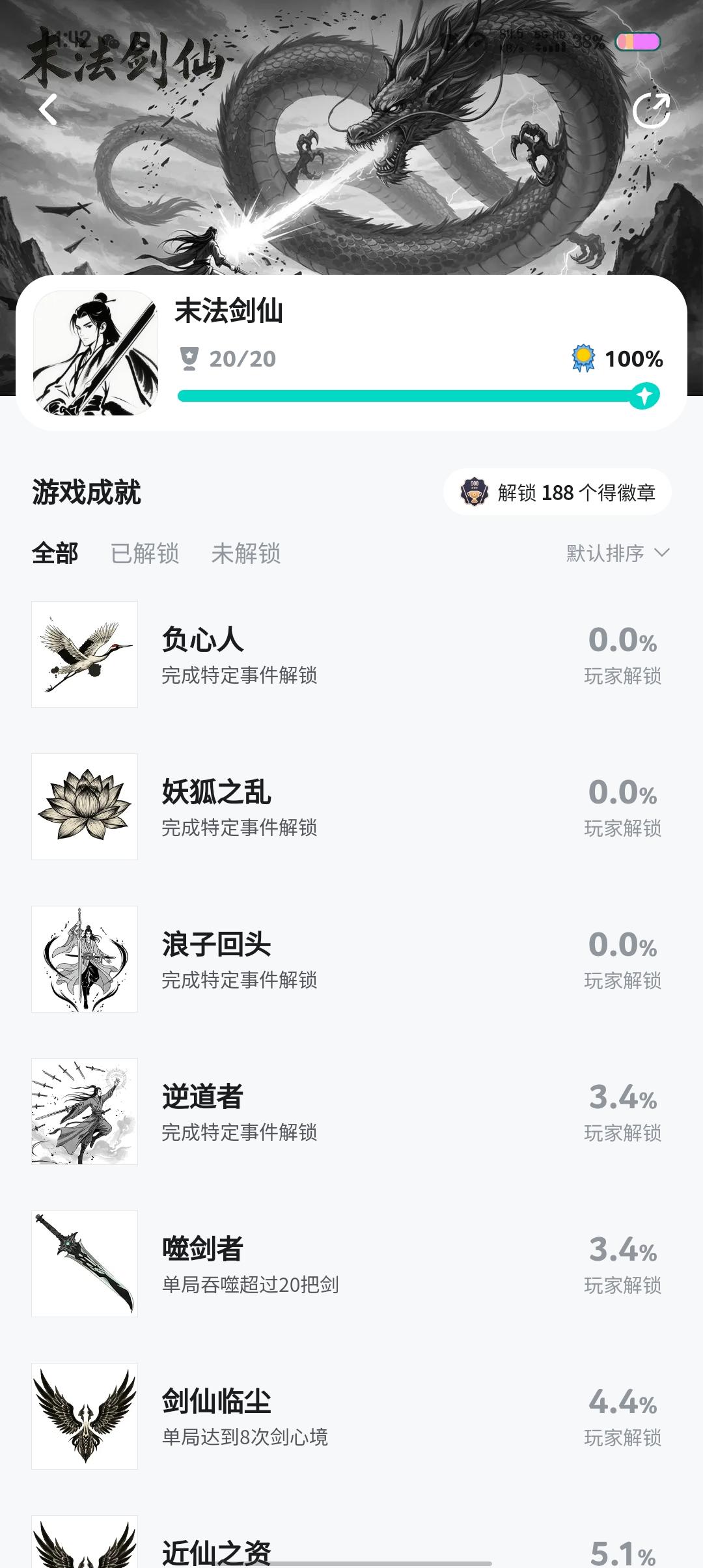Image resolution: width=703 pixels, height=1568 pixels.
Task: Click the medal icon beside 100%
Action: coord(581,357)
